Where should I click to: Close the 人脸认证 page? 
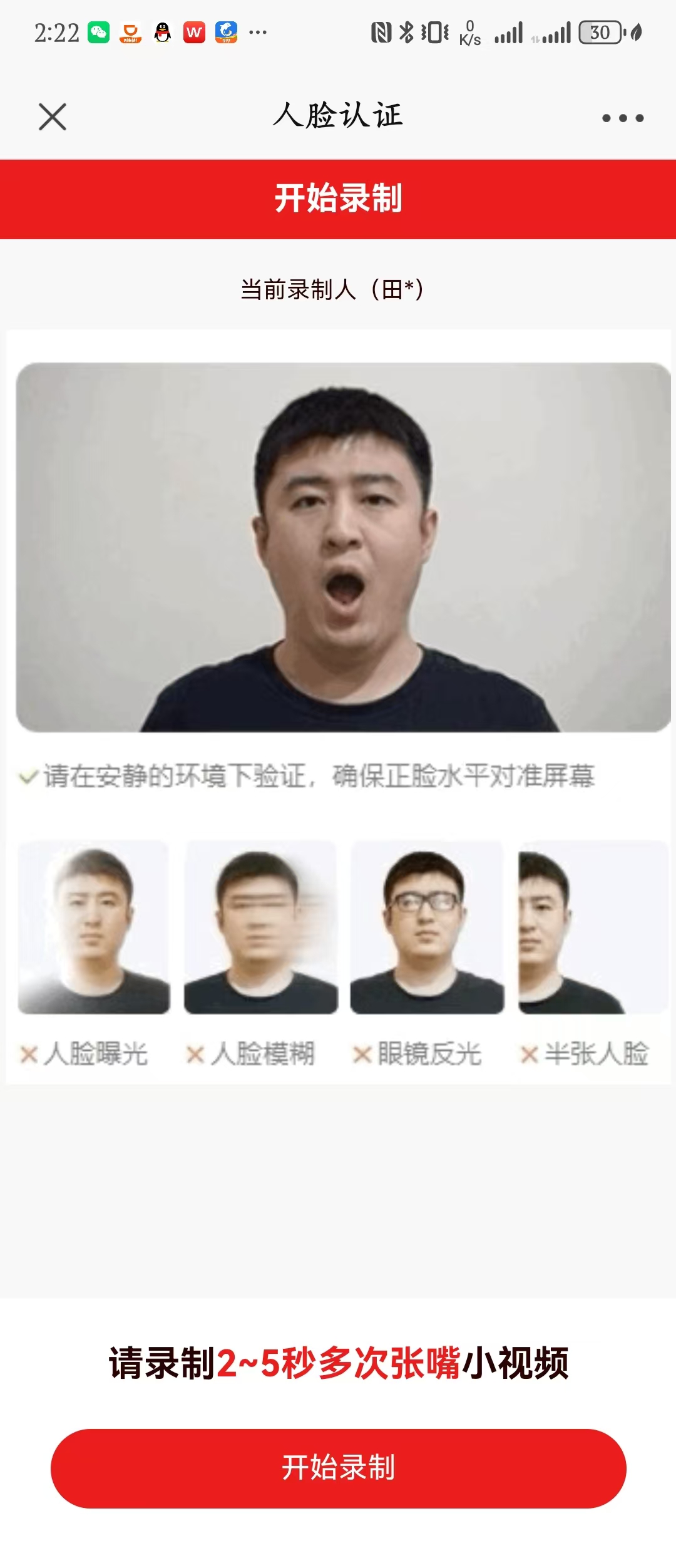(53, 117)
